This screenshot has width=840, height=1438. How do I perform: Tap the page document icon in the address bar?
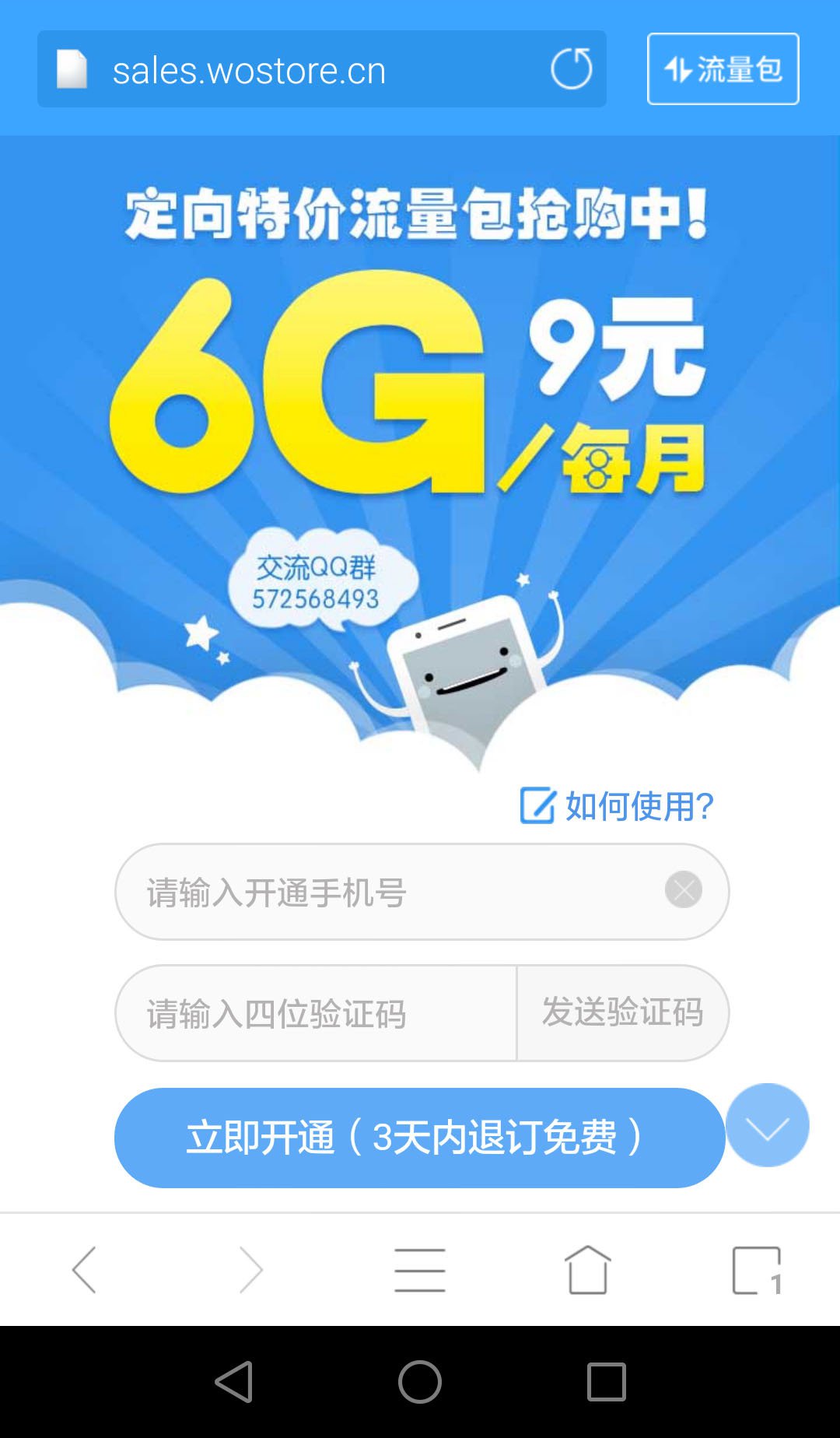click(x=72, y=69)
